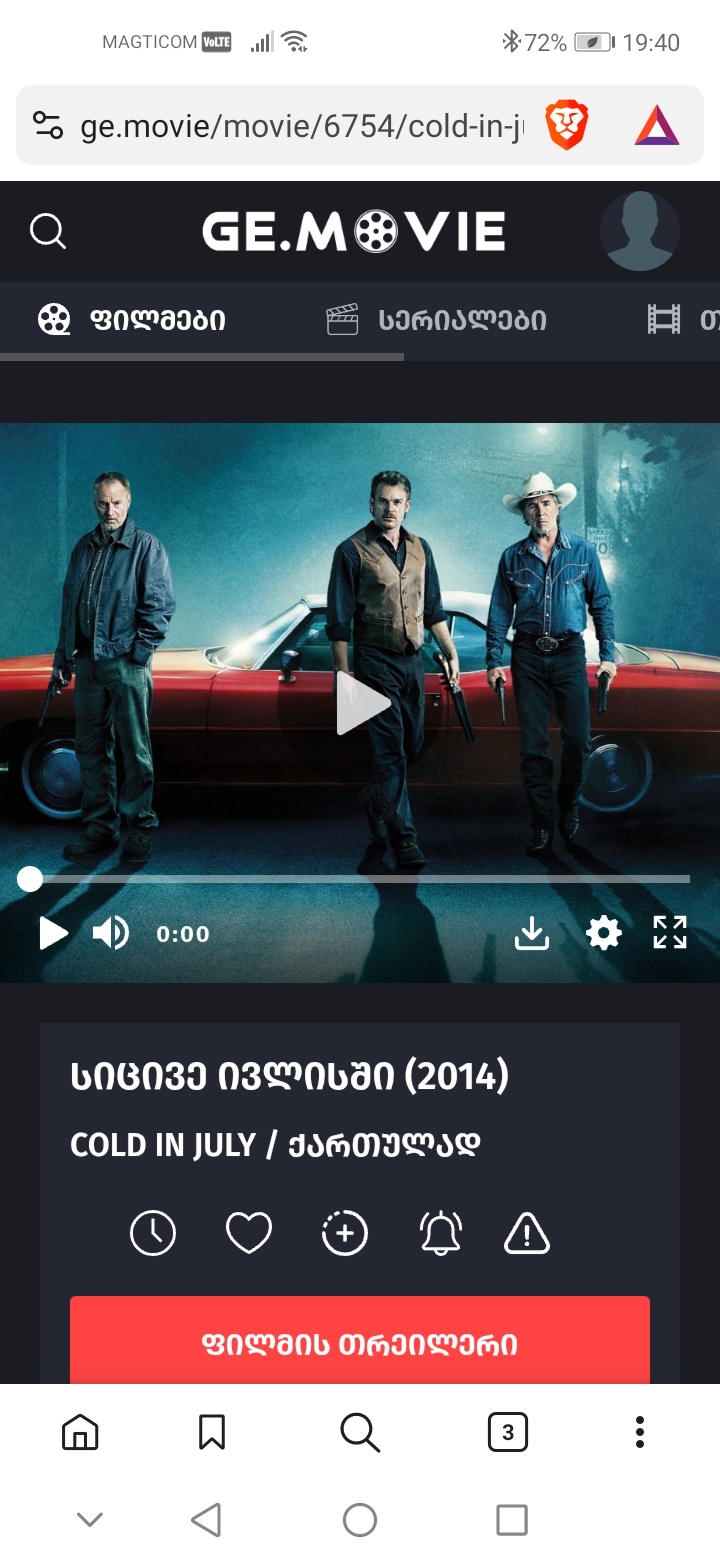
Task: Open the site search magnifier icon
Action: click(47, 231)
